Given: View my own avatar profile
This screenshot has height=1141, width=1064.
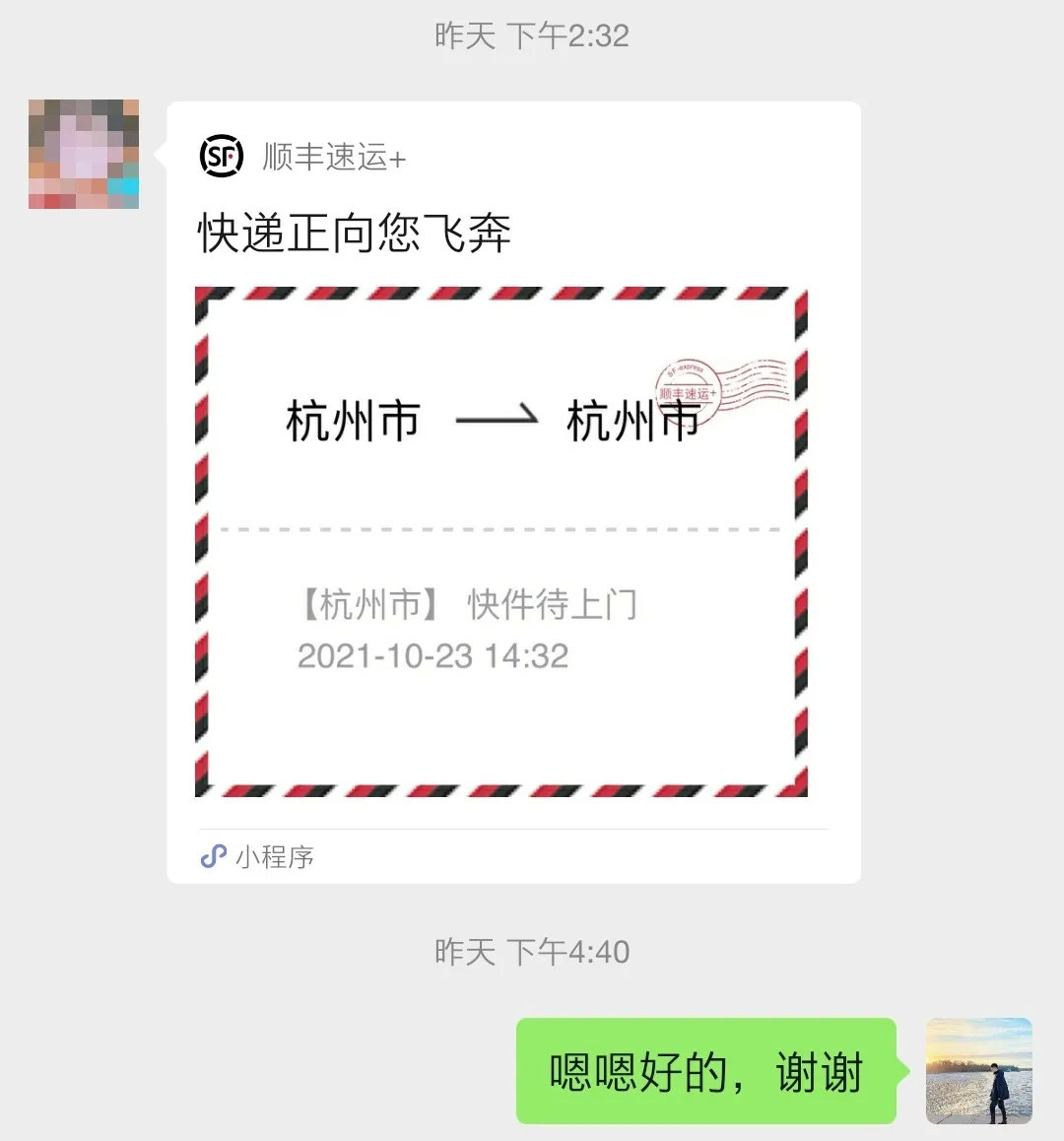Looking at the screenshot, I should point(978,1071).
